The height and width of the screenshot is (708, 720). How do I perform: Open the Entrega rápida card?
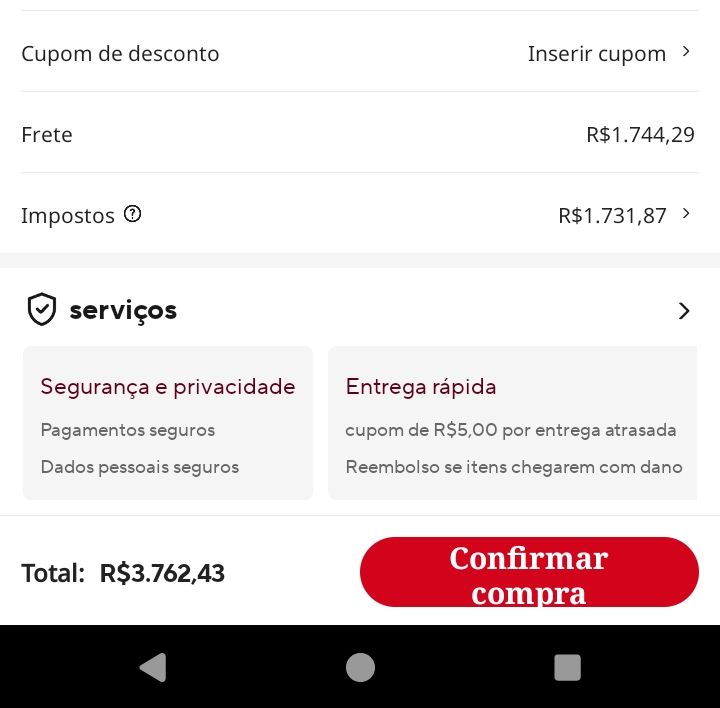[512, 423]
